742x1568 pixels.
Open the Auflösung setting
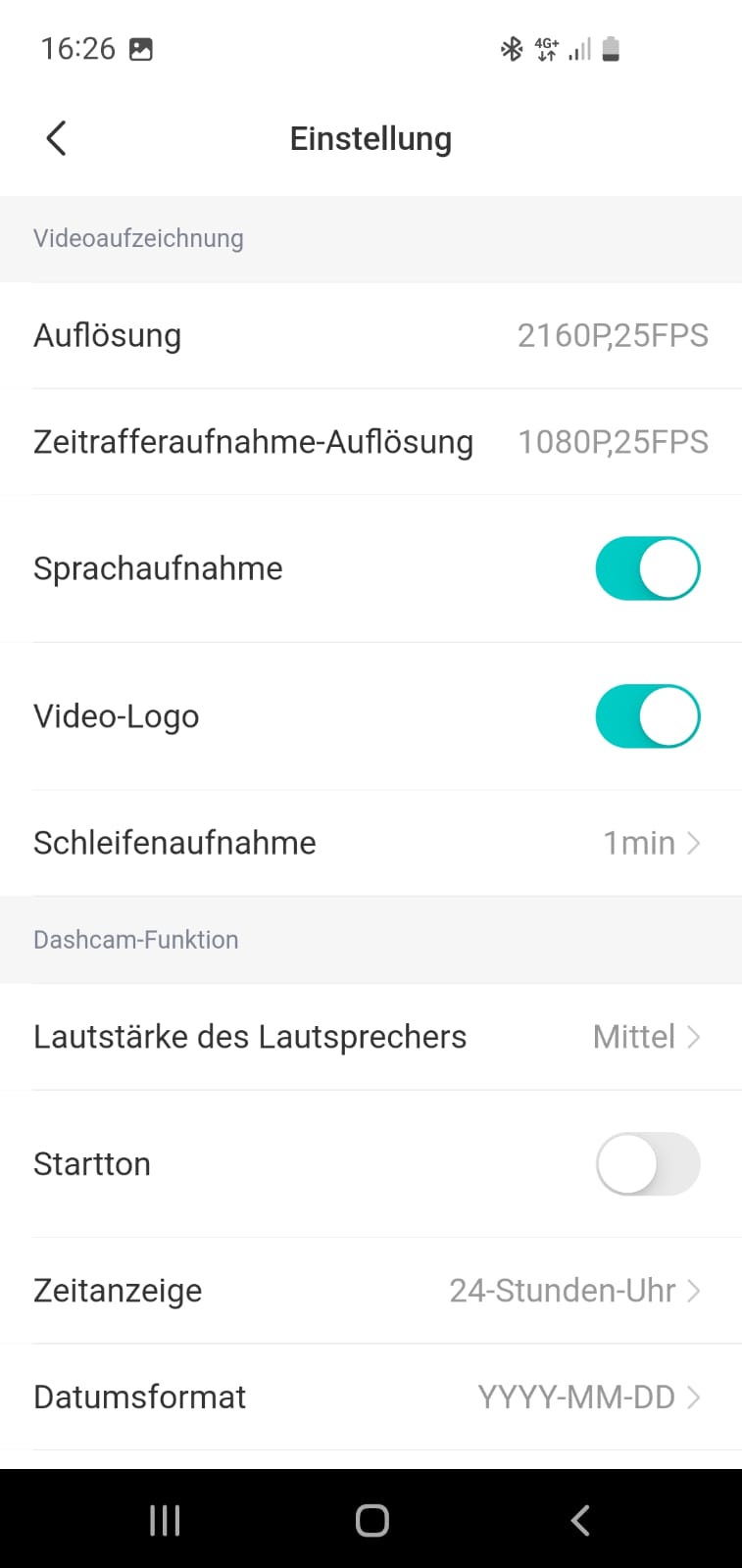pyautogui.click(x=371, y=335)
